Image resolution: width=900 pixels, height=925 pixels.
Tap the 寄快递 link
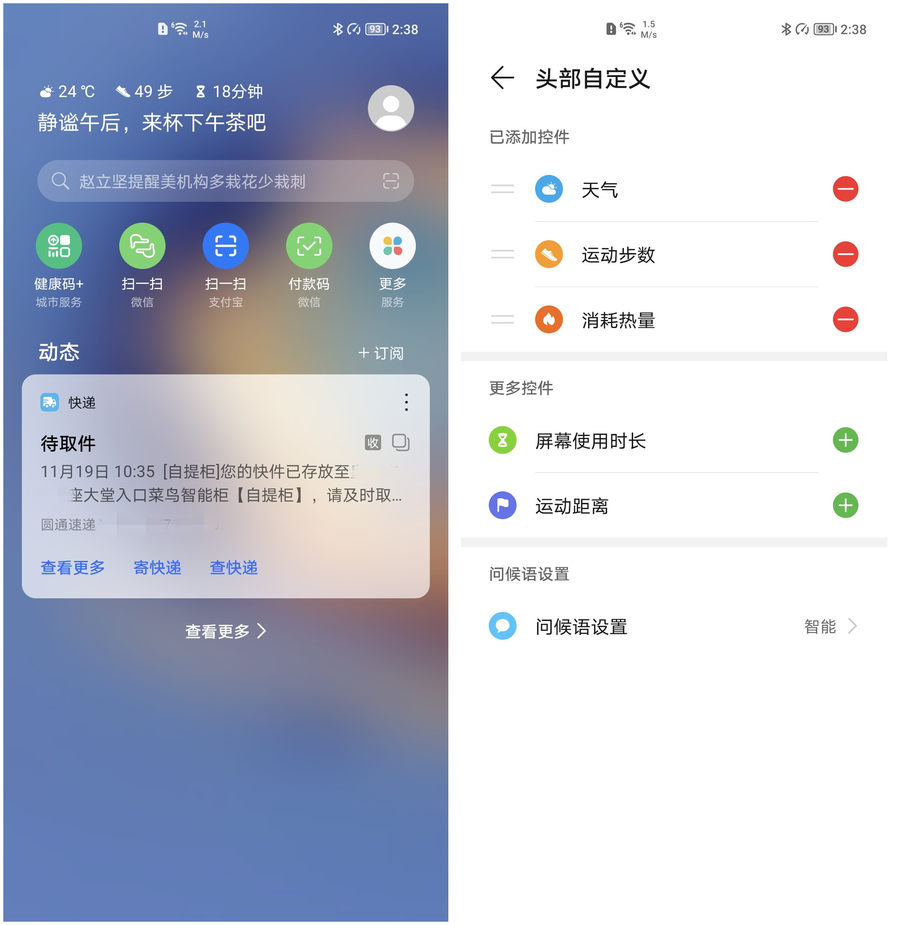pyautogui.click(x=157, y=568)
